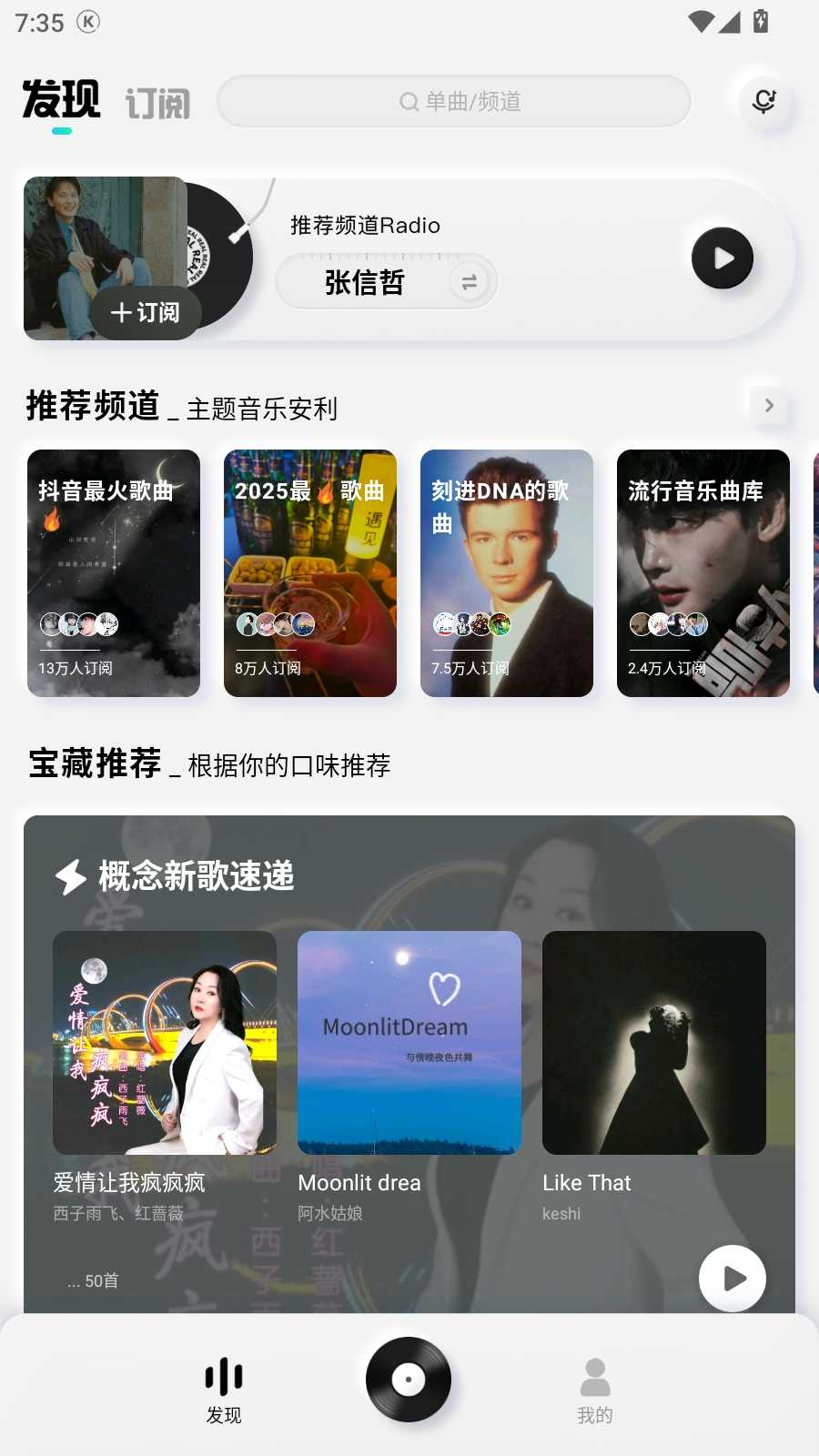Open the 单曲/频道 search box

453,101
